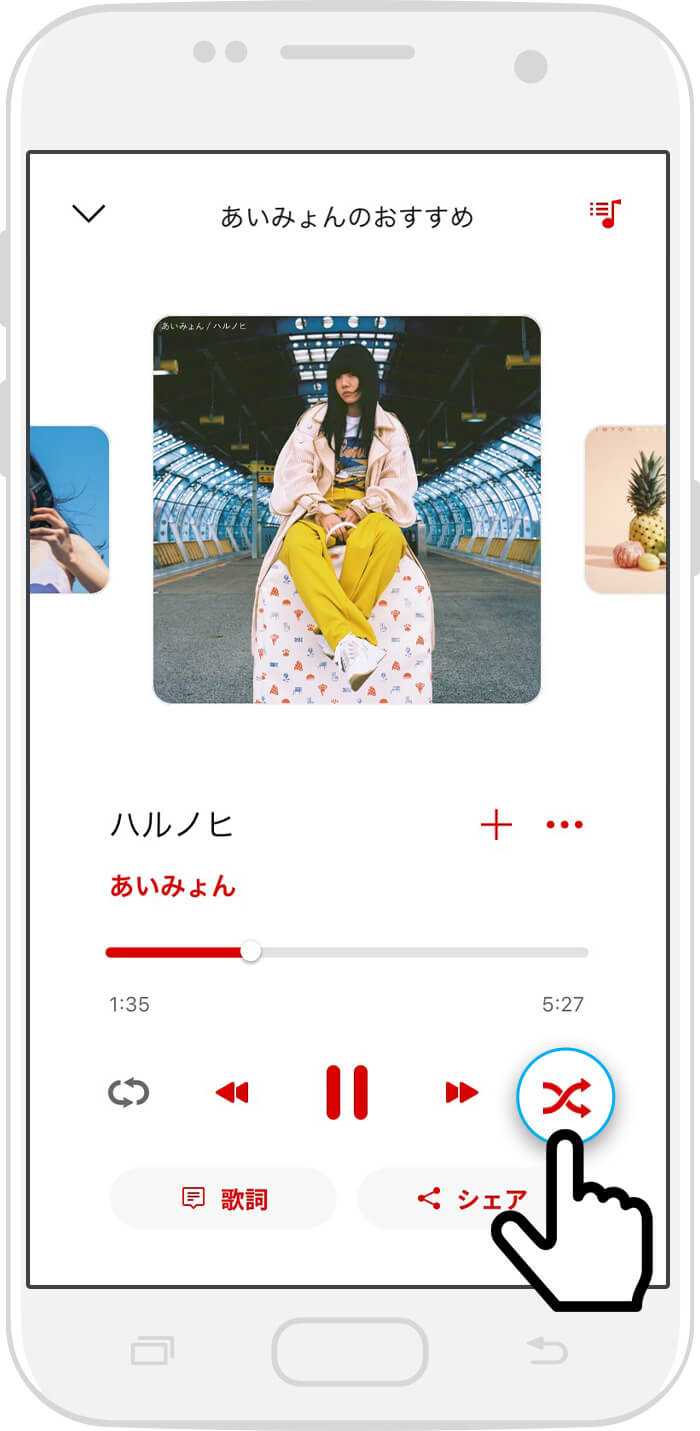Image resolution: width=700 pixels, height=1431 pixels.
Task: Add ハルノヒ with the plus icon
Action: click(496, 825)
